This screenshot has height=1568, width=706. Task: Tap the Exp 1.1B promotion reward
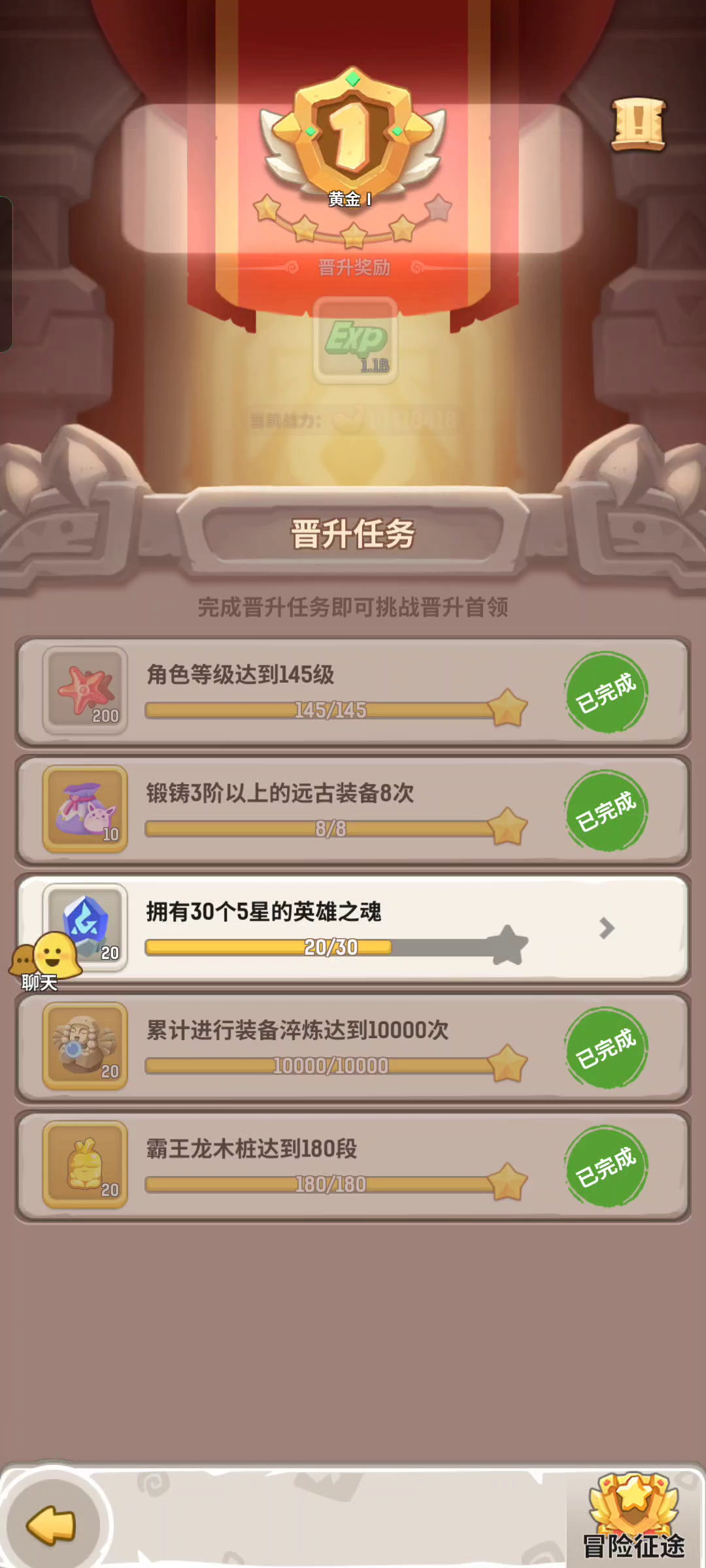[356, 340]
